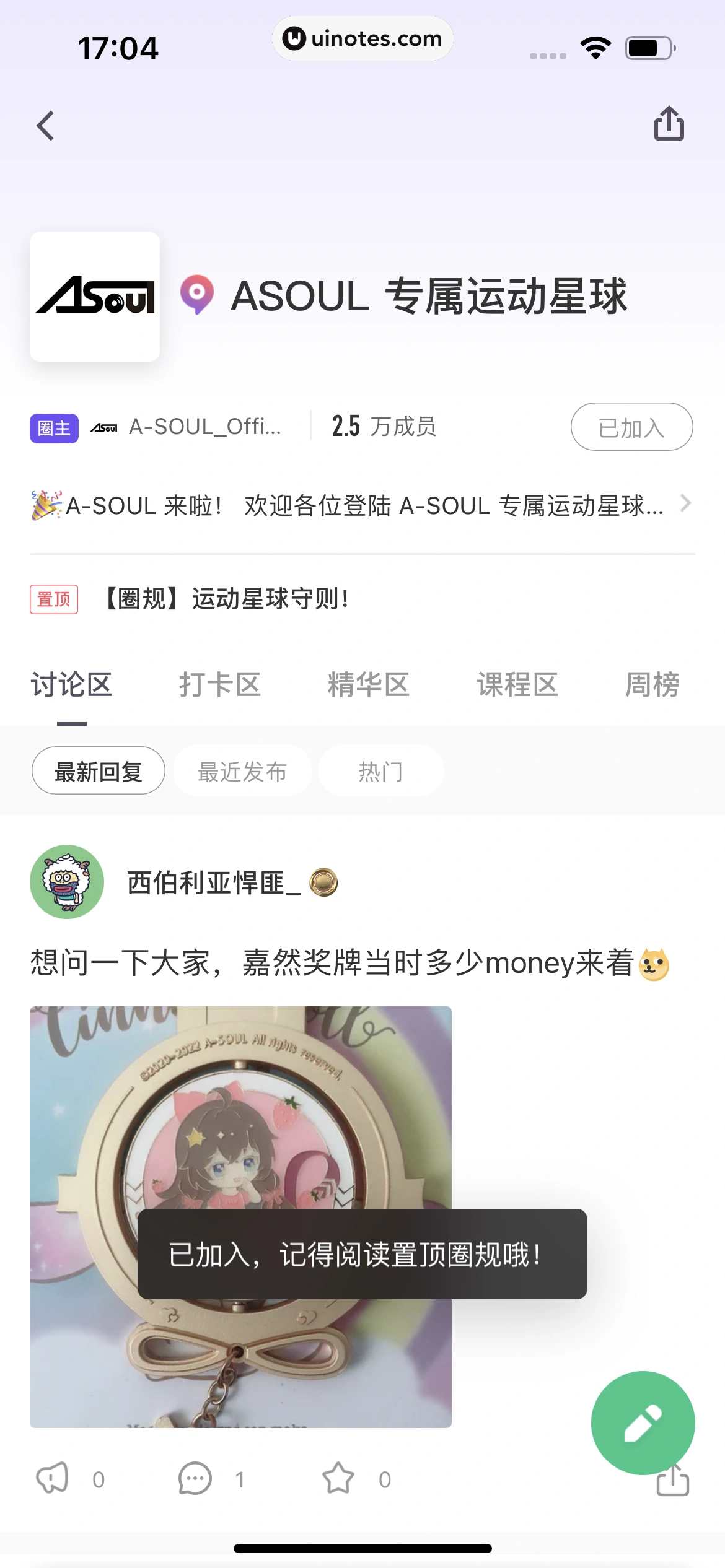Tap the chevron on the announcement banner
The image size is (725, 1568).
coord(685,504)
